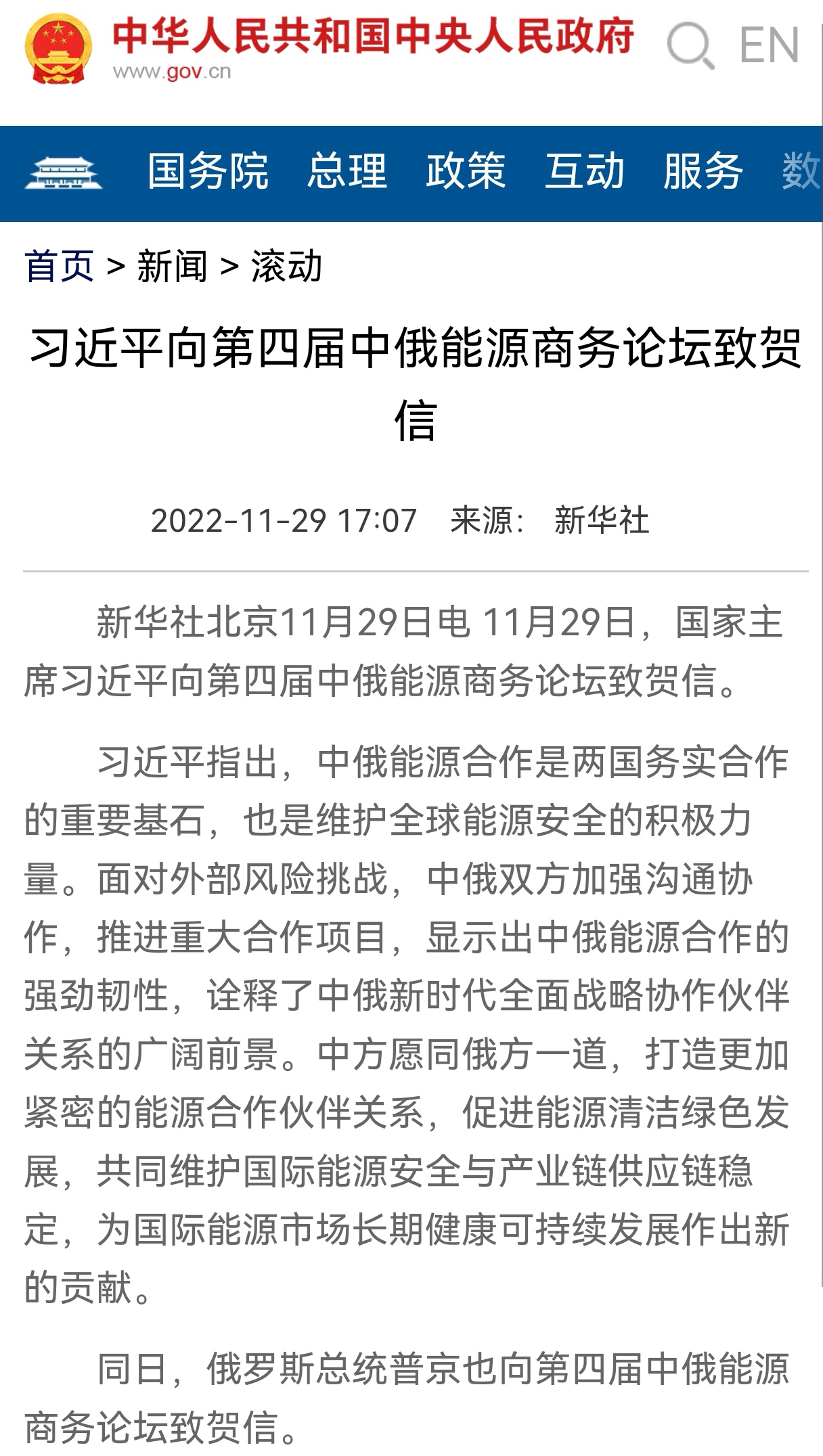Open the partly visible 数 tab
This screenshot has width=823, height=1456.
801,171
